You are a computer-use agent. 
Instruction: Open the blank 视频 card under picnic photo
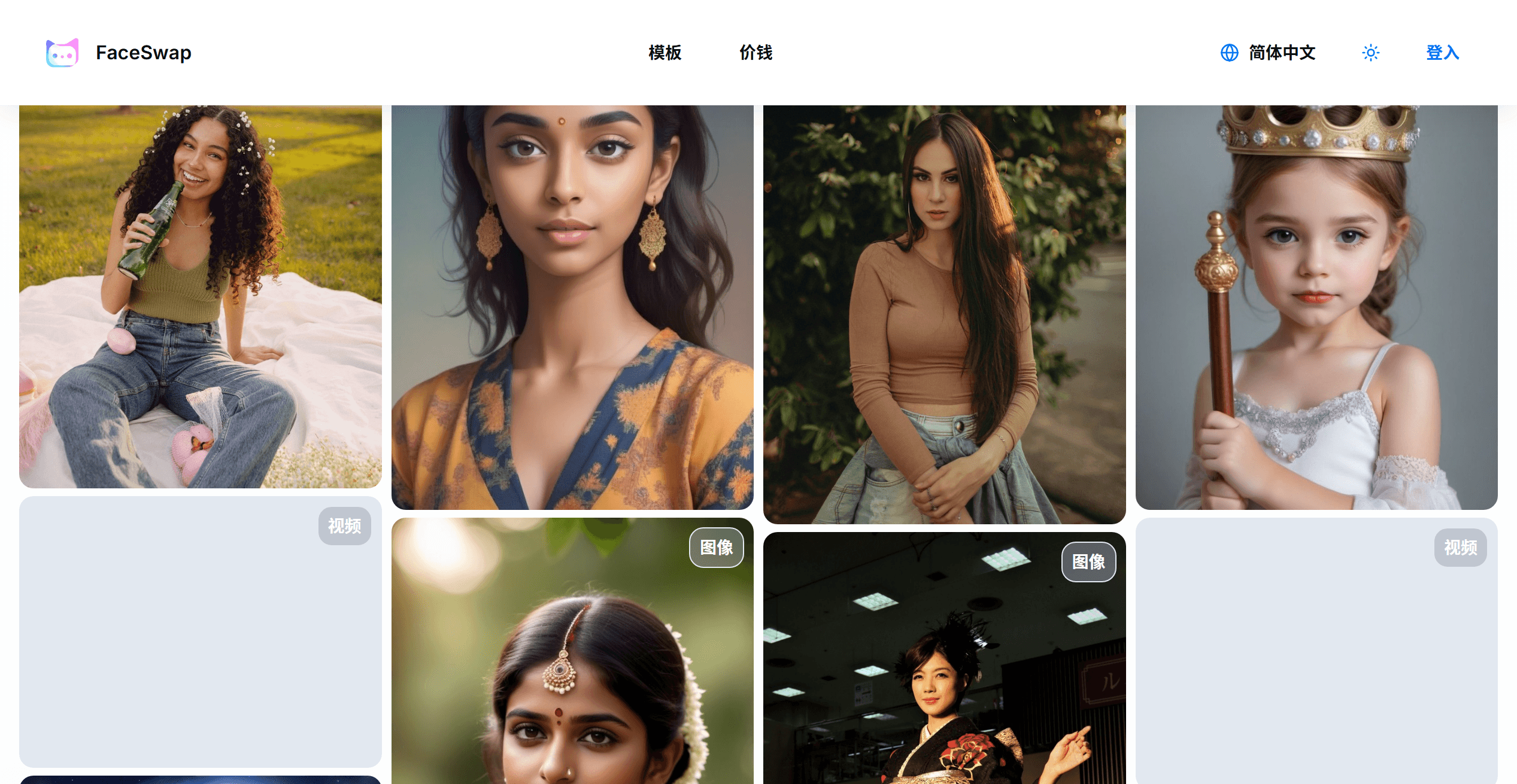tap(201, 631)
